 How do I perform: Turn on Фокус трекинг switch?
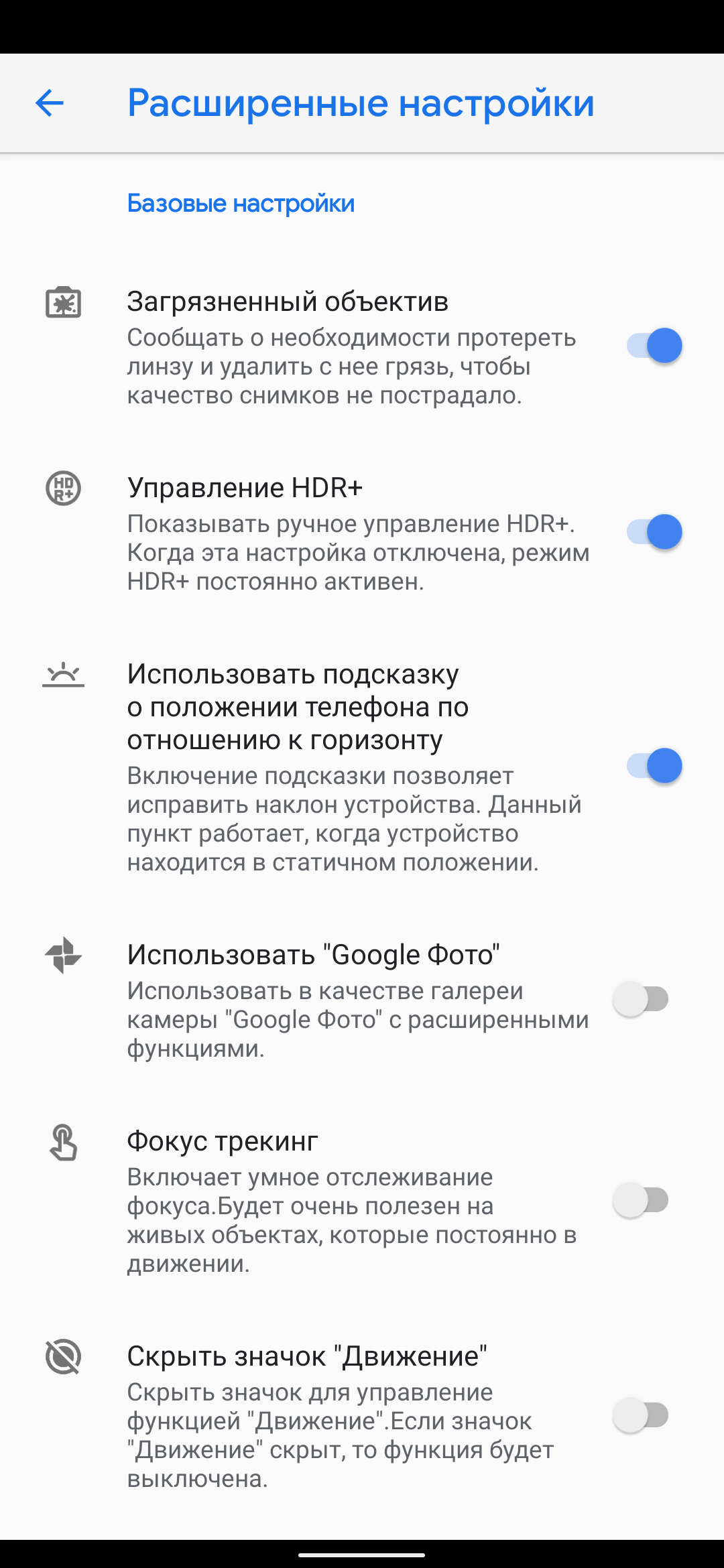coord(641,1200)
